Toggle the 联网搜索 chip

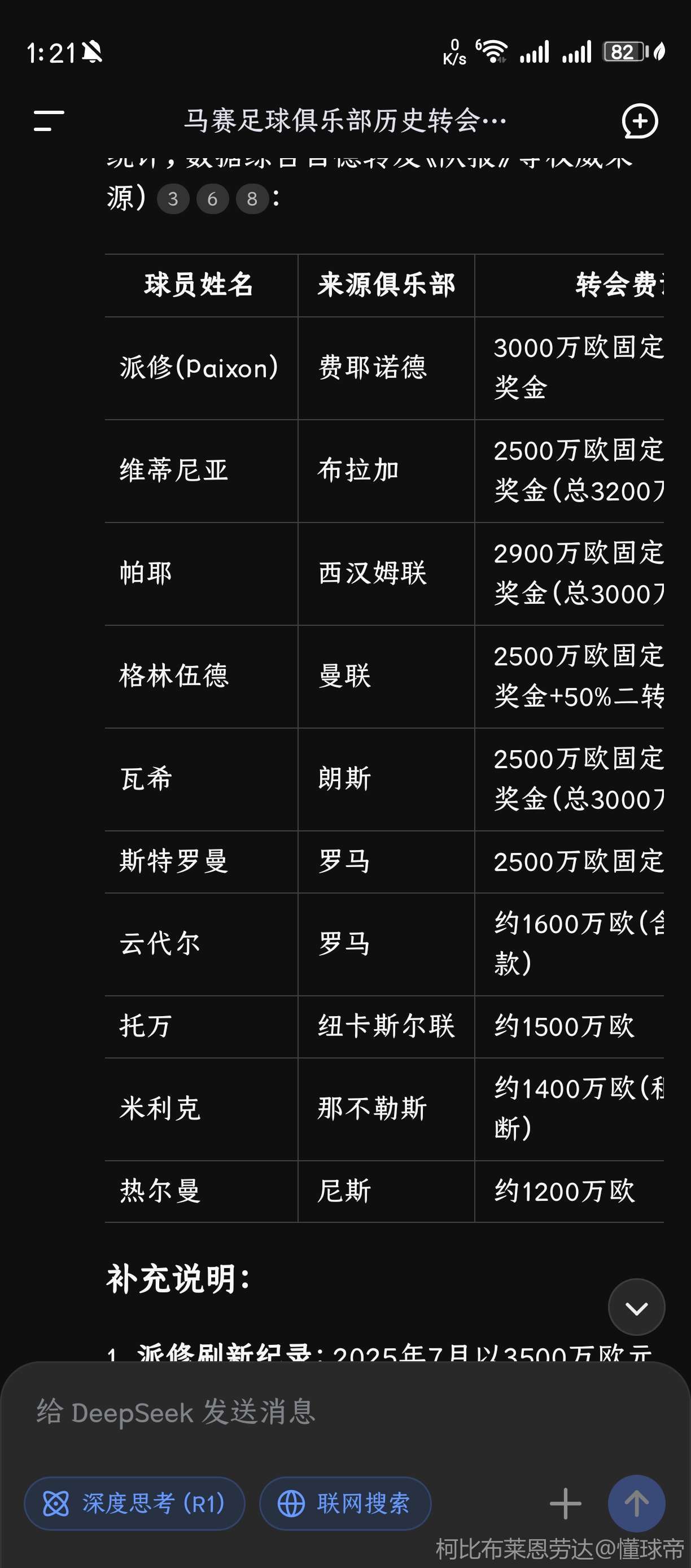coord(345,1504)
